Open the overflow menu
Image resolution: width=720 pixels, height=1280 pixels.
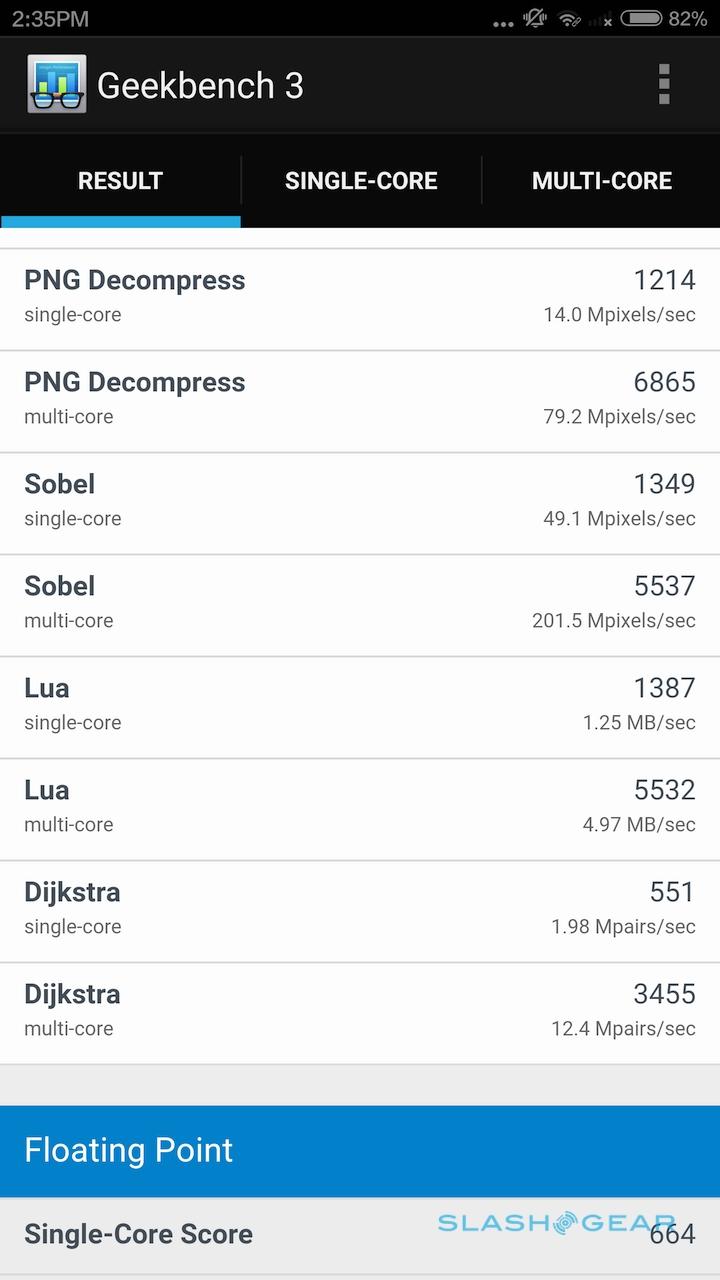[664, 85]
